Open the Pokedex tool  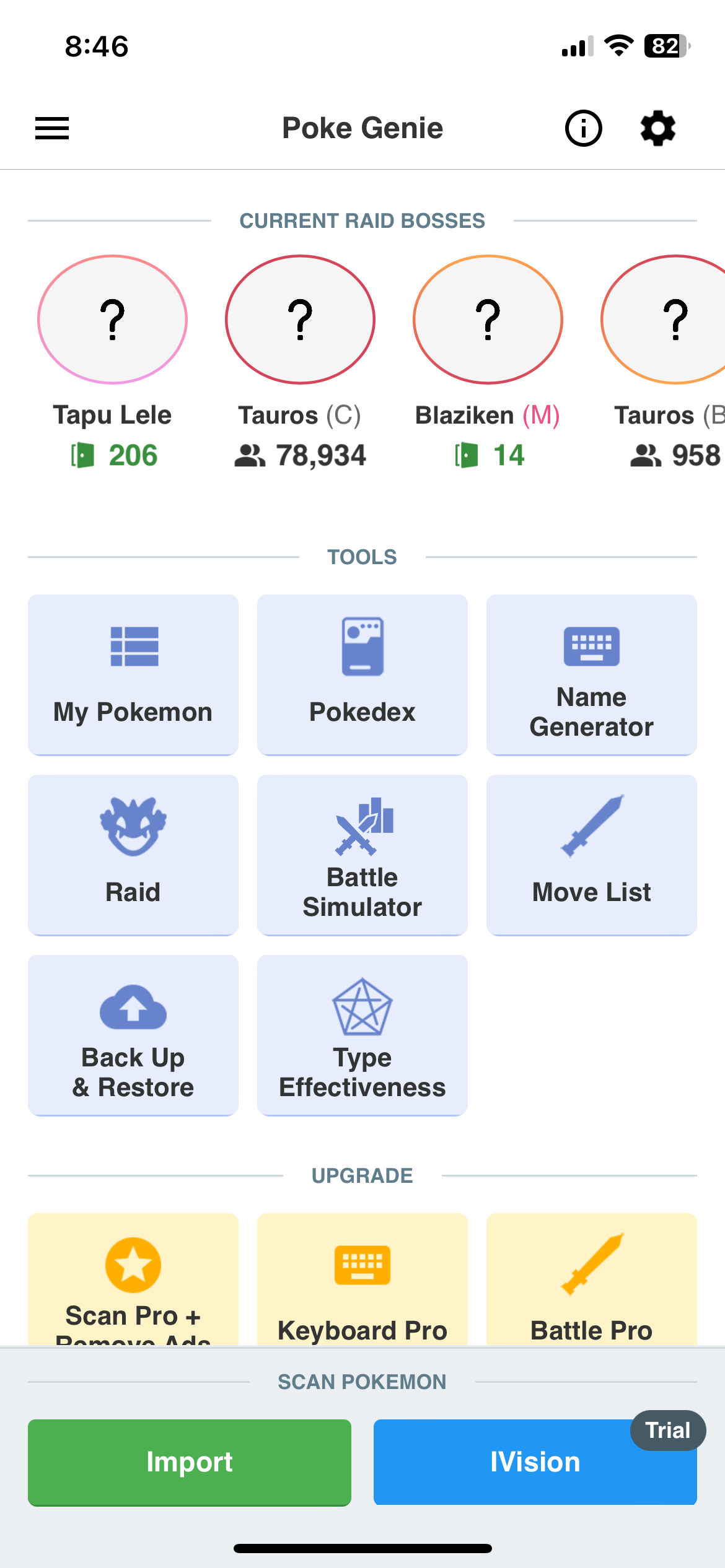pos(362,674)
